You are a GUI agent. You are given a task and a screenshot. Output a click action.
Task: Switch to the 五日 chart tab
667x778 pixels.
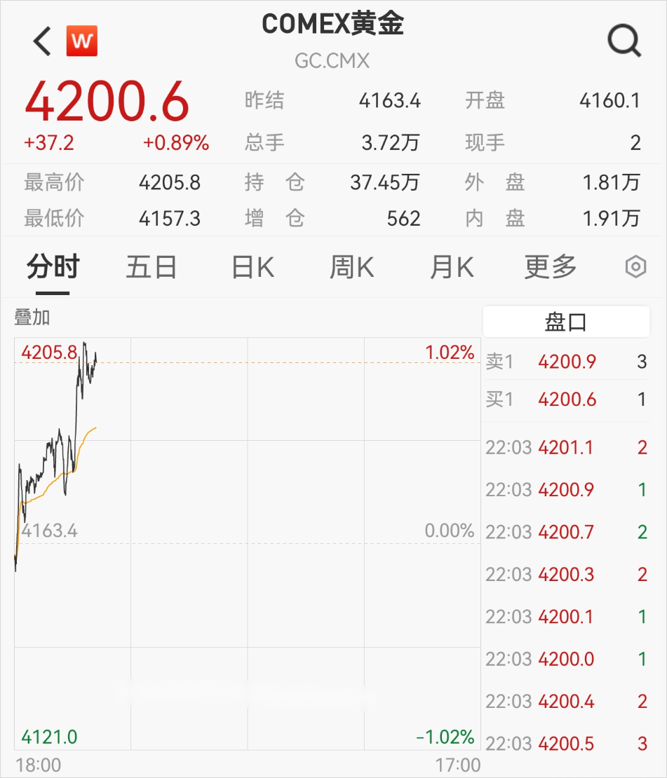coord(151,267)
